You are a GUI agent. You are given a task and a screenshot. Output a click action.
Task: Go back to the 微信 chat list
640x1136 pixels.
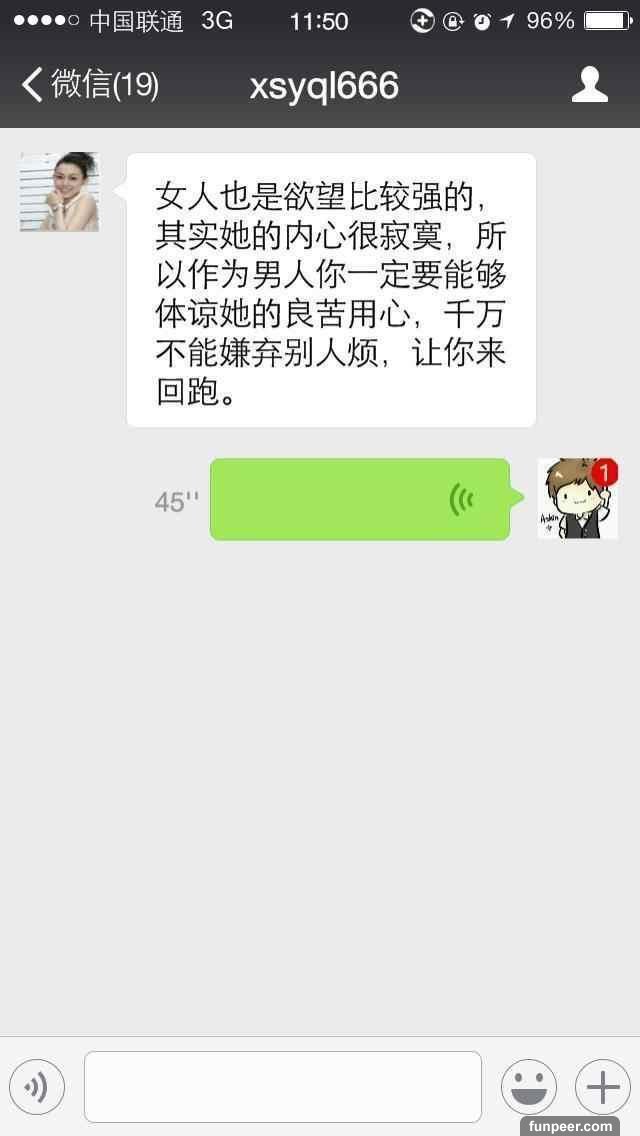click(x=88, y=86)
